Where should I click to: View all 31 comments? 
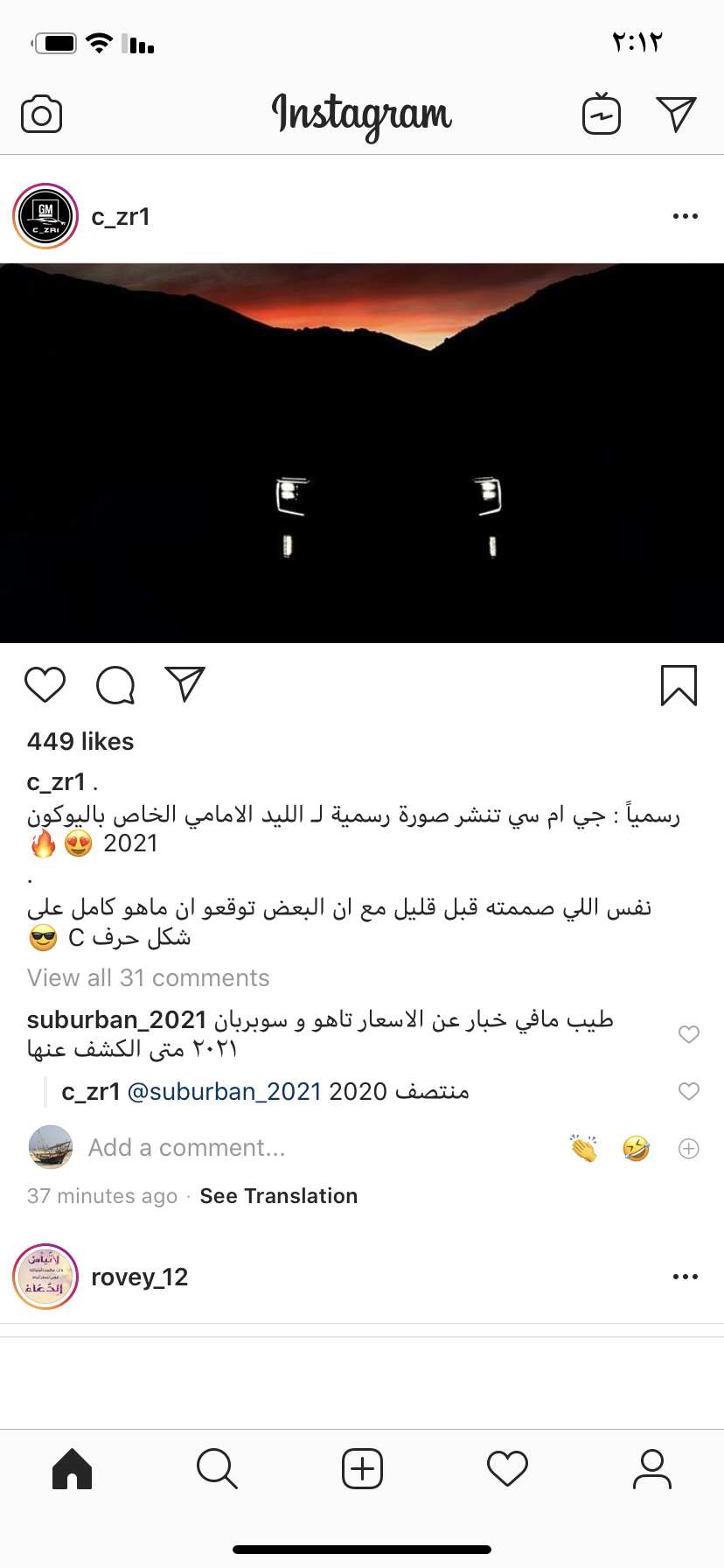coord(149,977)
